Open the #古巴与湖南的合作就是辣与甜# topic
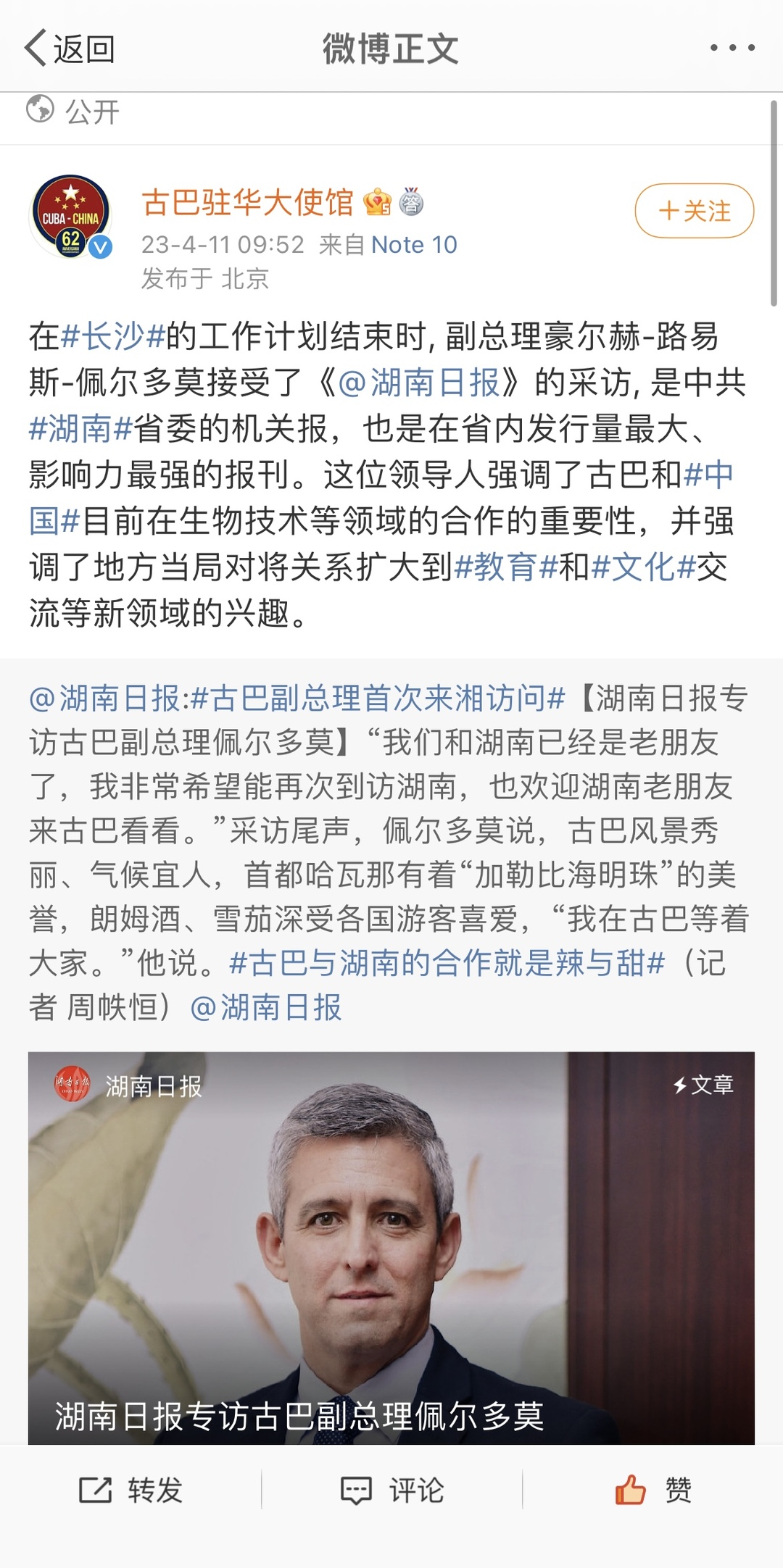Screen dimensions: 783x1568 pos(447,963)
